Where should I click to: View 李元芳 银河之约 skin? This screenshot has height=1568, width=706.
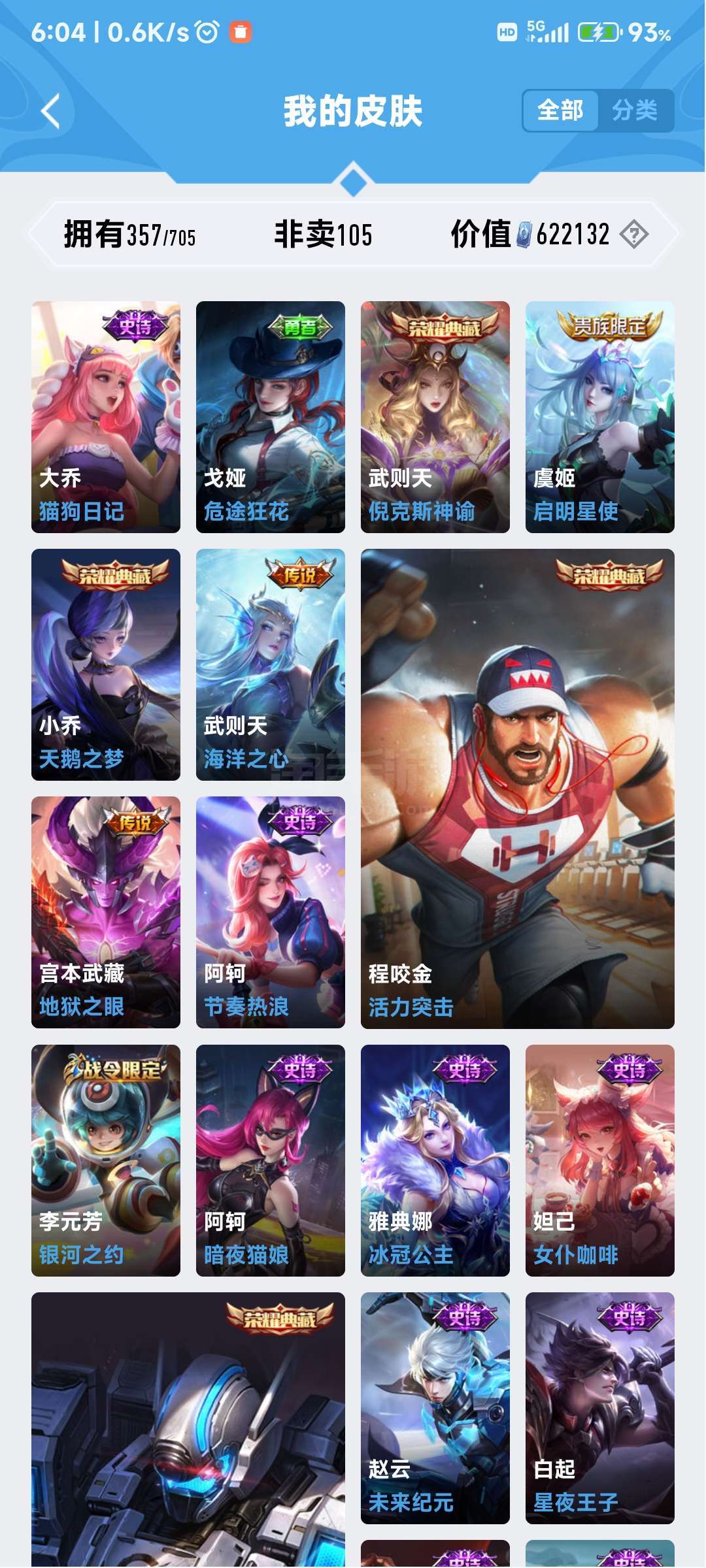click(106, 1160)
